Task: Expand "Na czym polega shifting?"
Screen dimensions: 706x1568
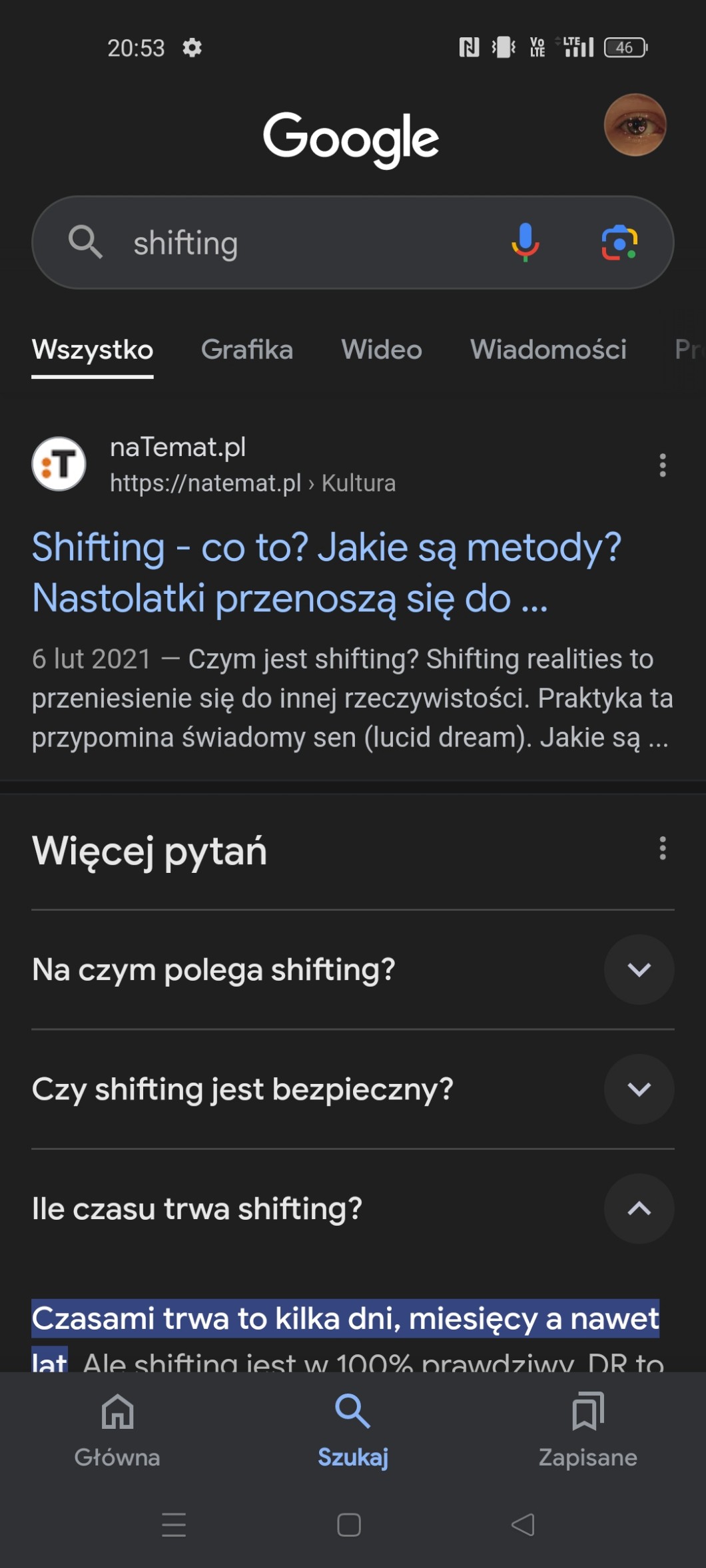Action: point(639,969)
